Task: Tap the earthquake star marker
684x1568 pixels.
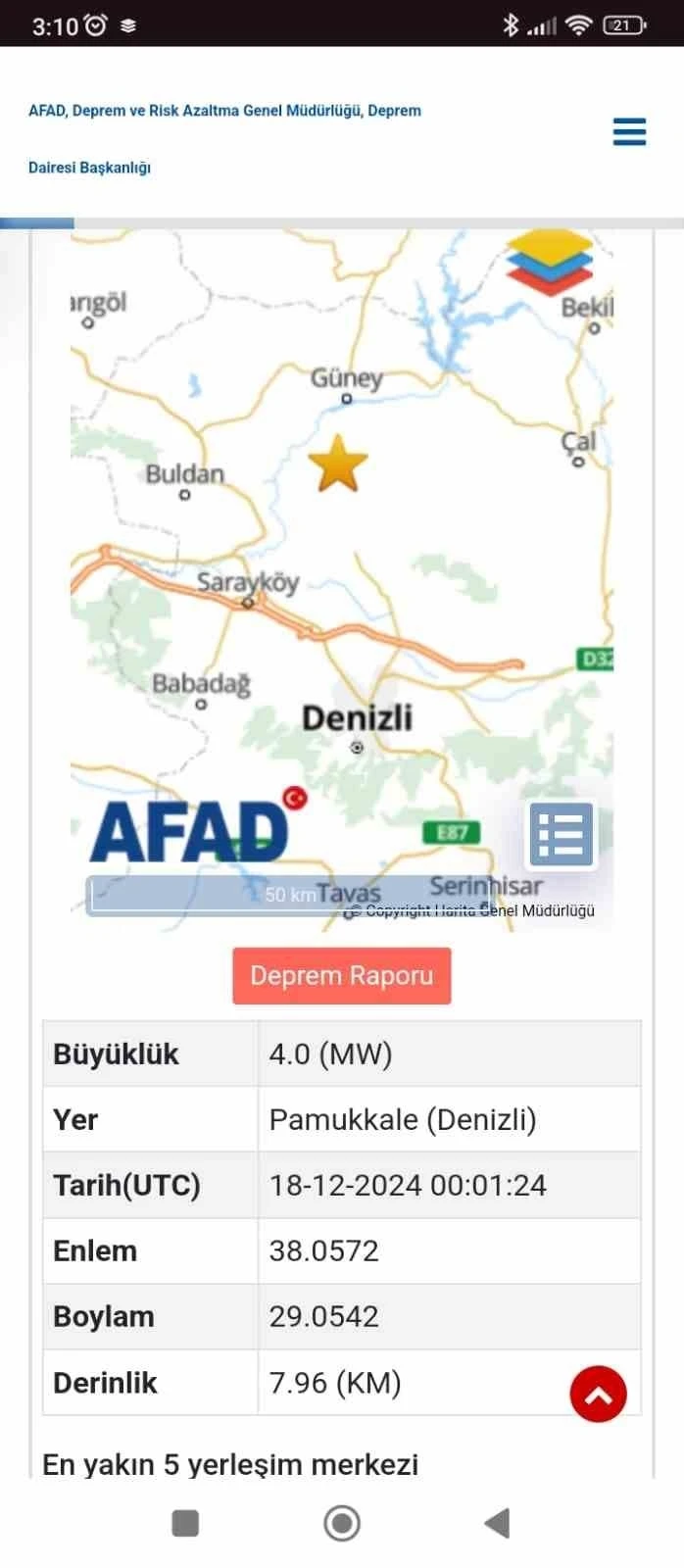Action: (x=338, y=464)
